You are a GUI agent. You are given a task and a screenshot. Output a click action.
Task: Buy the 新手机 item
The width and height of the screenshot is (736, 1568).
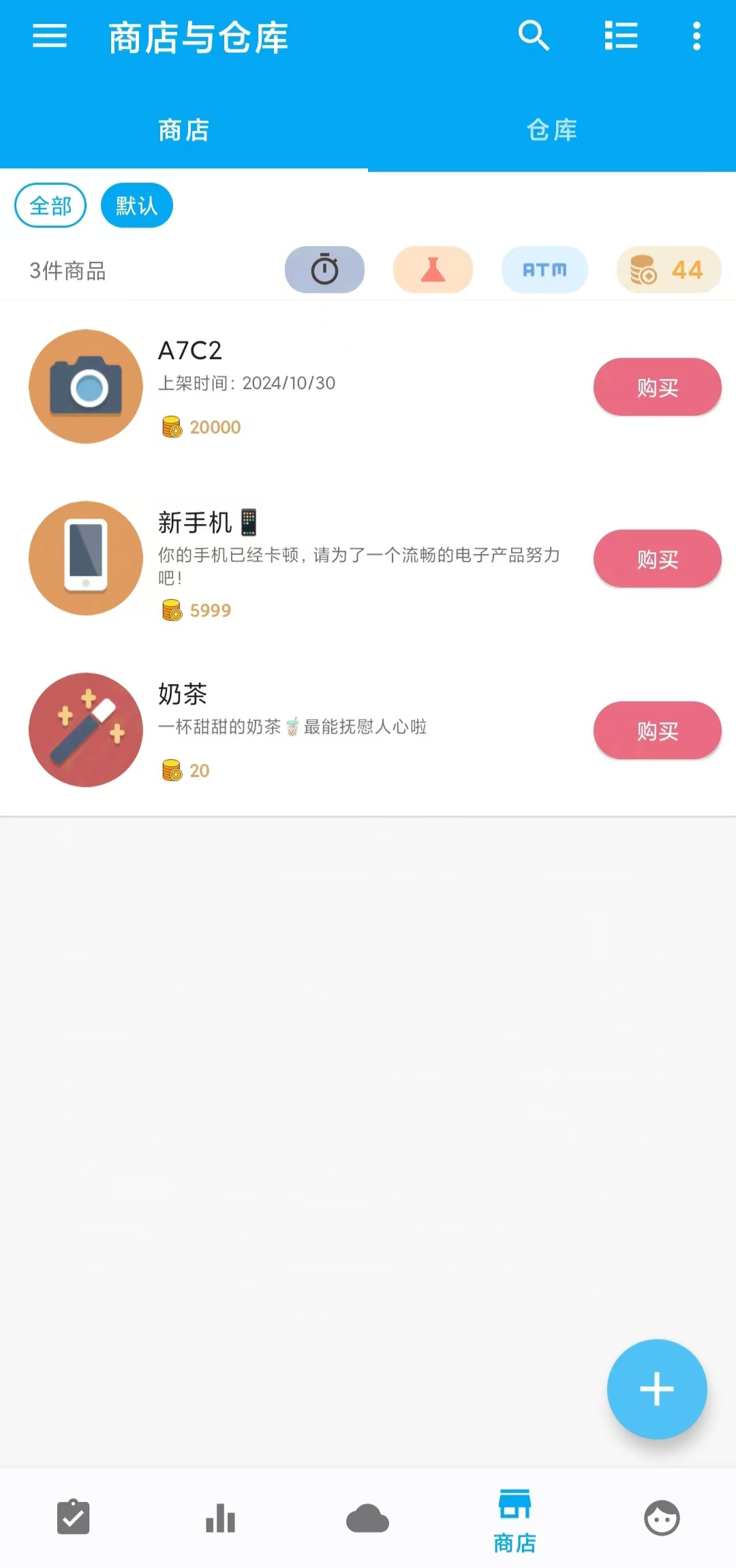click(657, 559)
